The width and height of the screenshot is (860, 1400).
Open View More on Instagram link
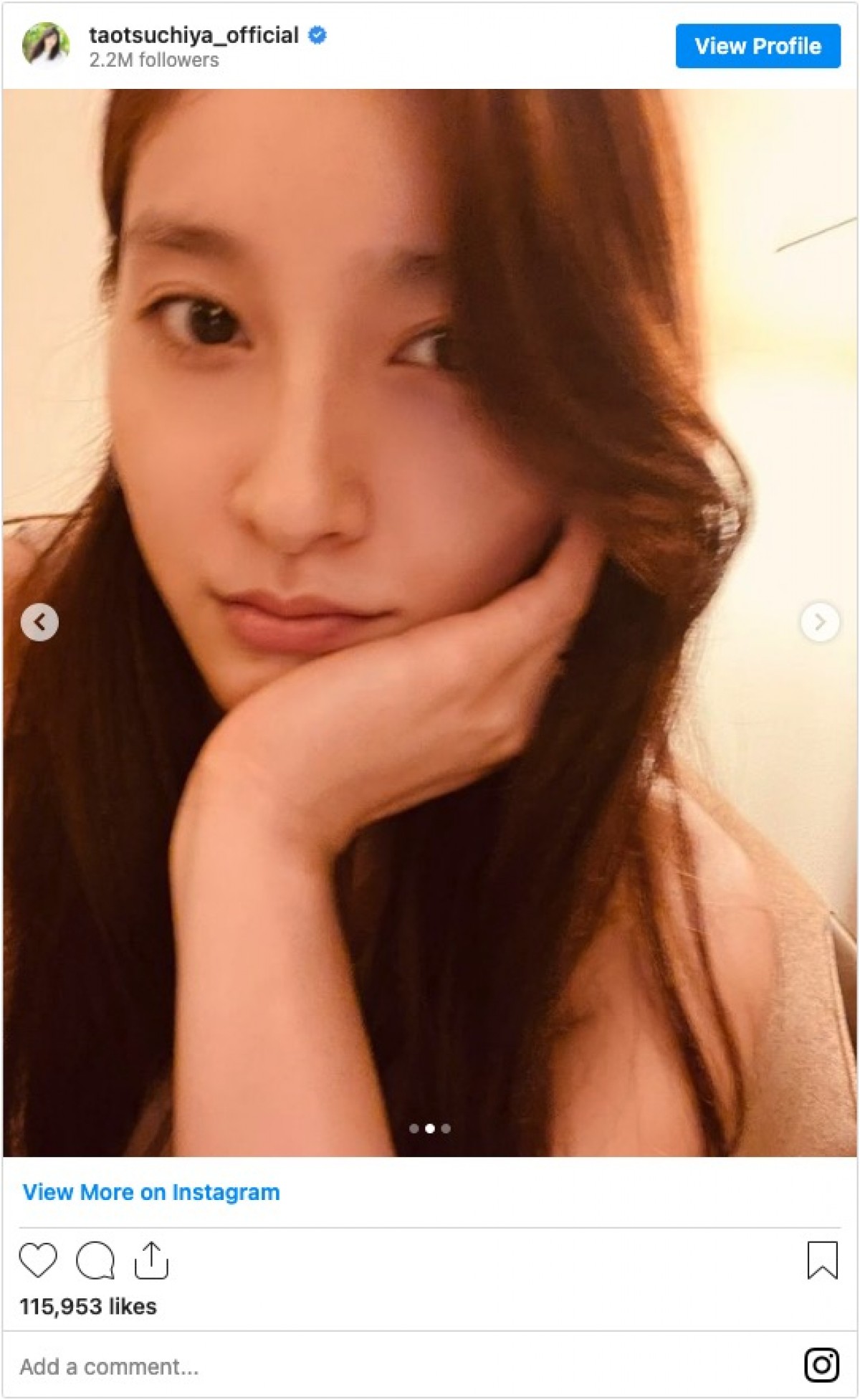click(x=151, y=1192)
